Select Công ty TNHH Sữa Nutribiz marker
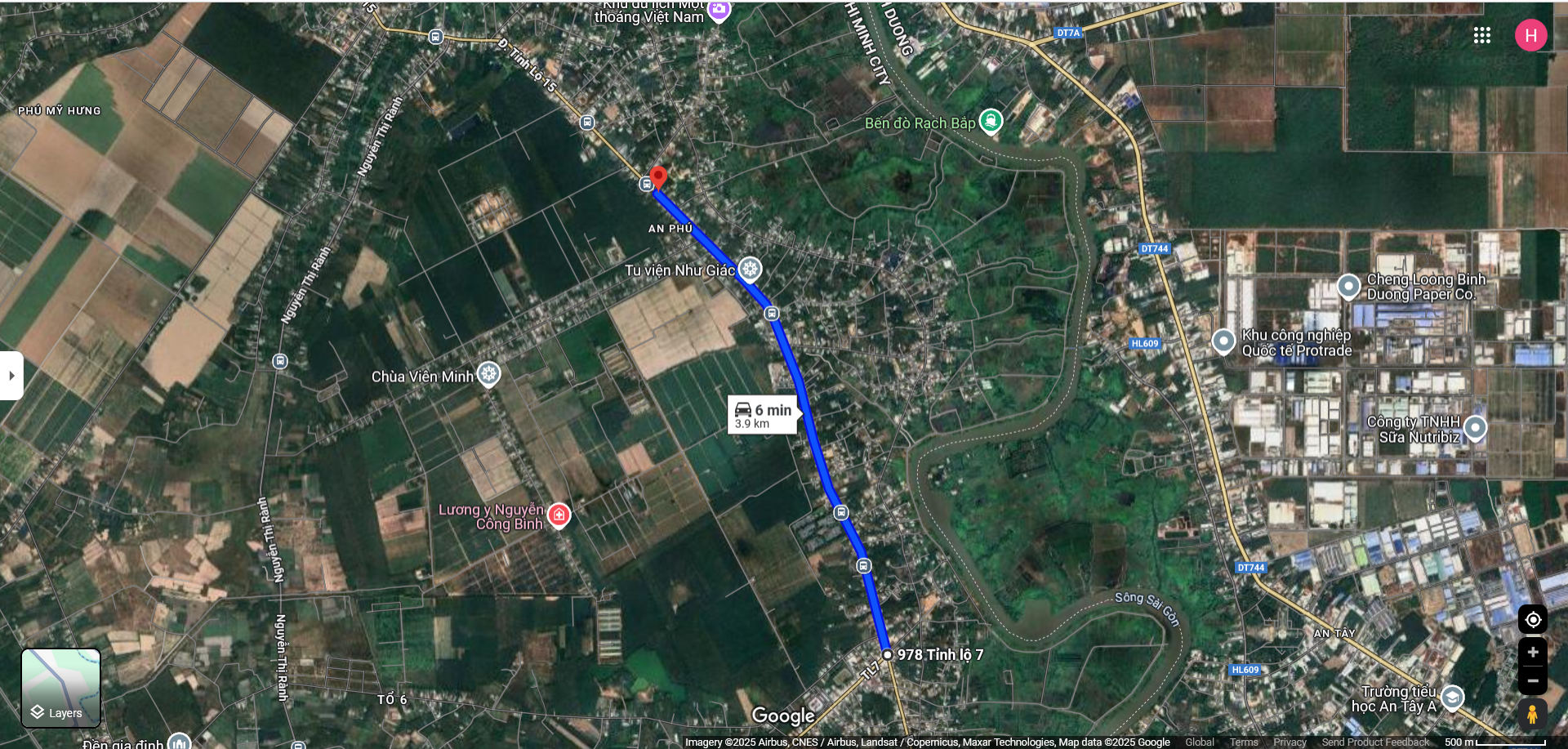 pos(1475,427)
